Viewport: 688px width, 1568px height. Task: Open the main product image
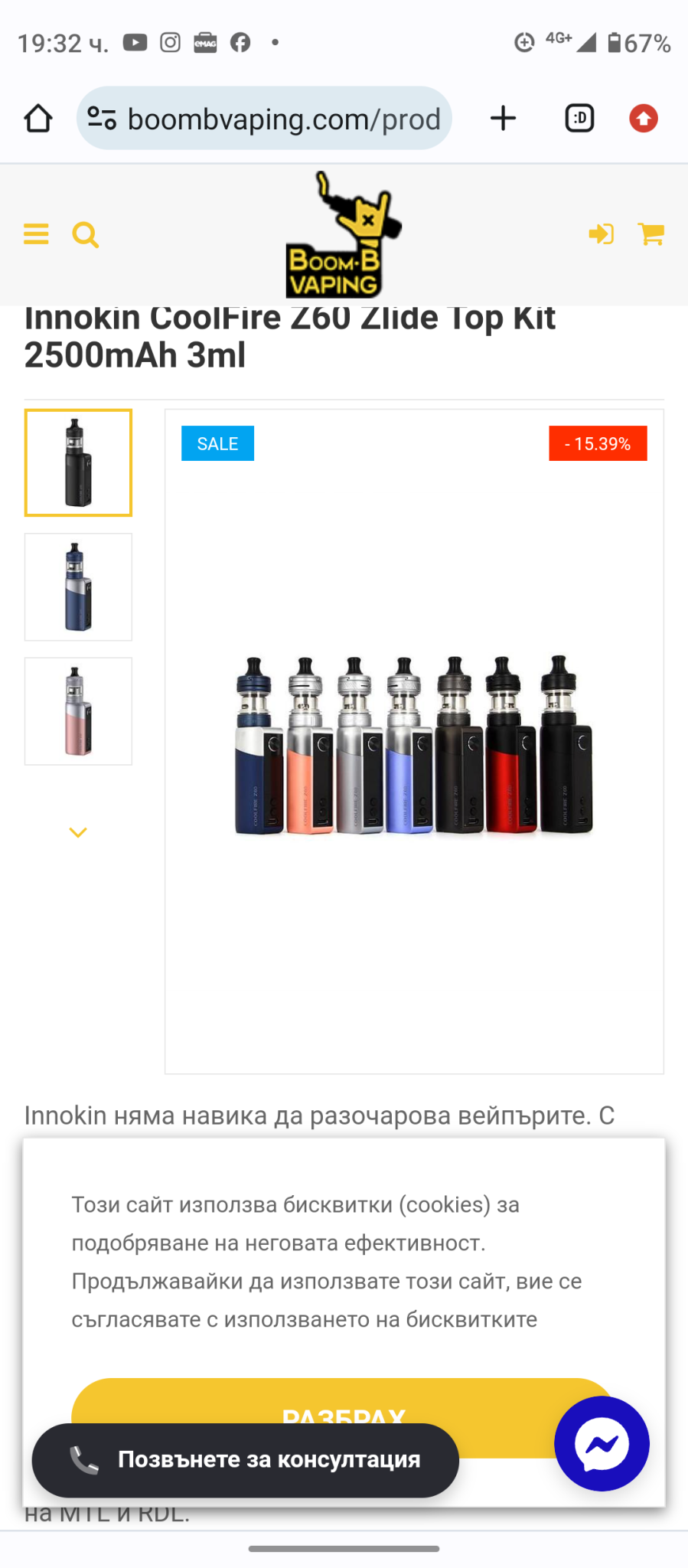coord(414,741)
